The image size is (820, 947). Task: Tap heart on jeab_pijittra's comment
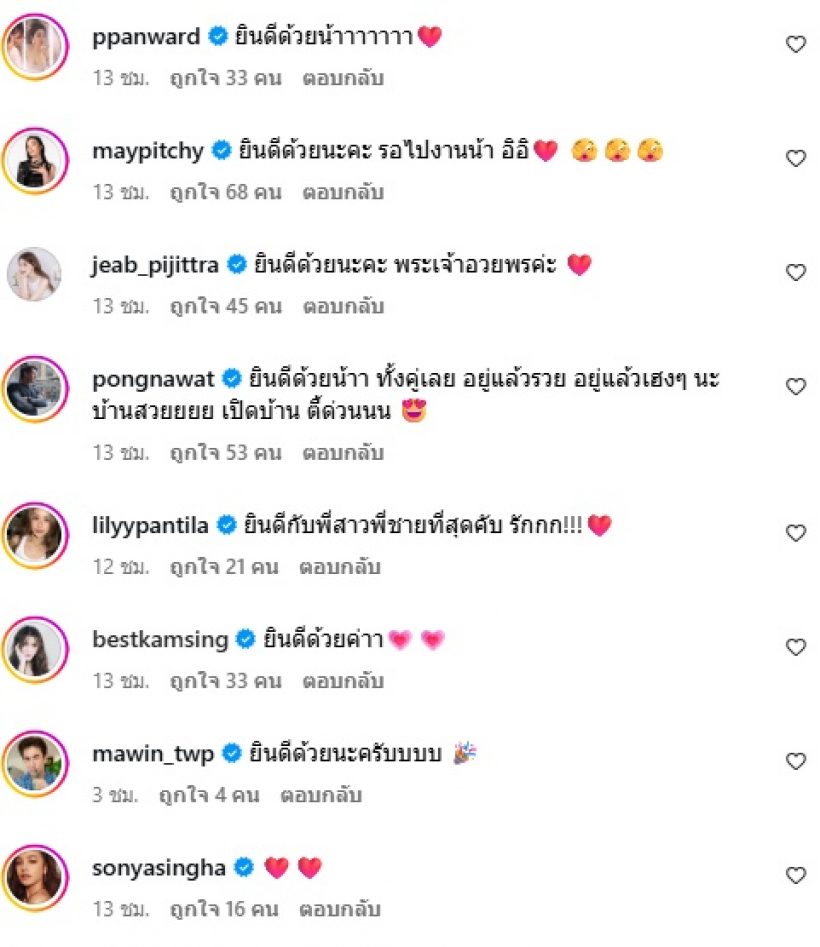pos(795,272)
